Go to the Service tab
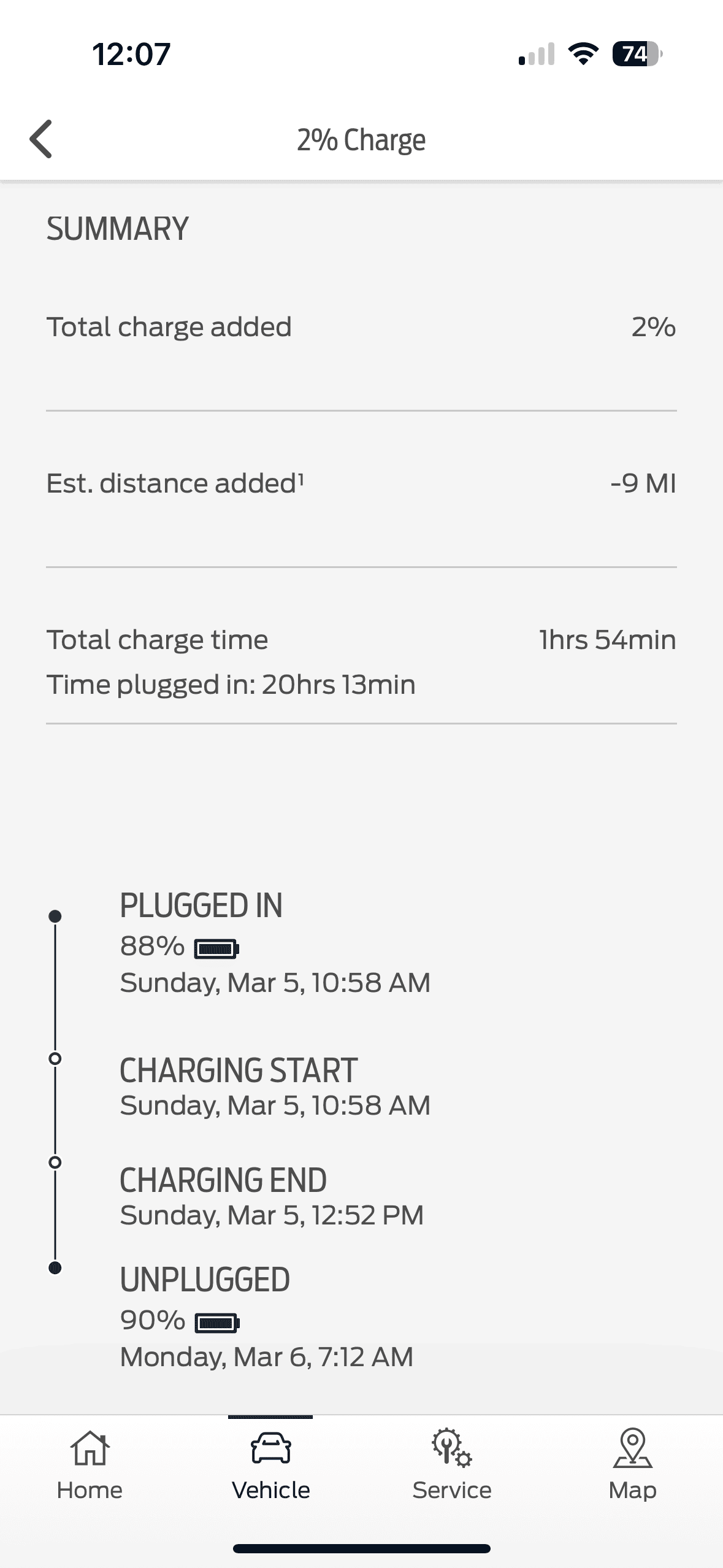Viewport: 723px width, 1568px height. point(451,1464)
